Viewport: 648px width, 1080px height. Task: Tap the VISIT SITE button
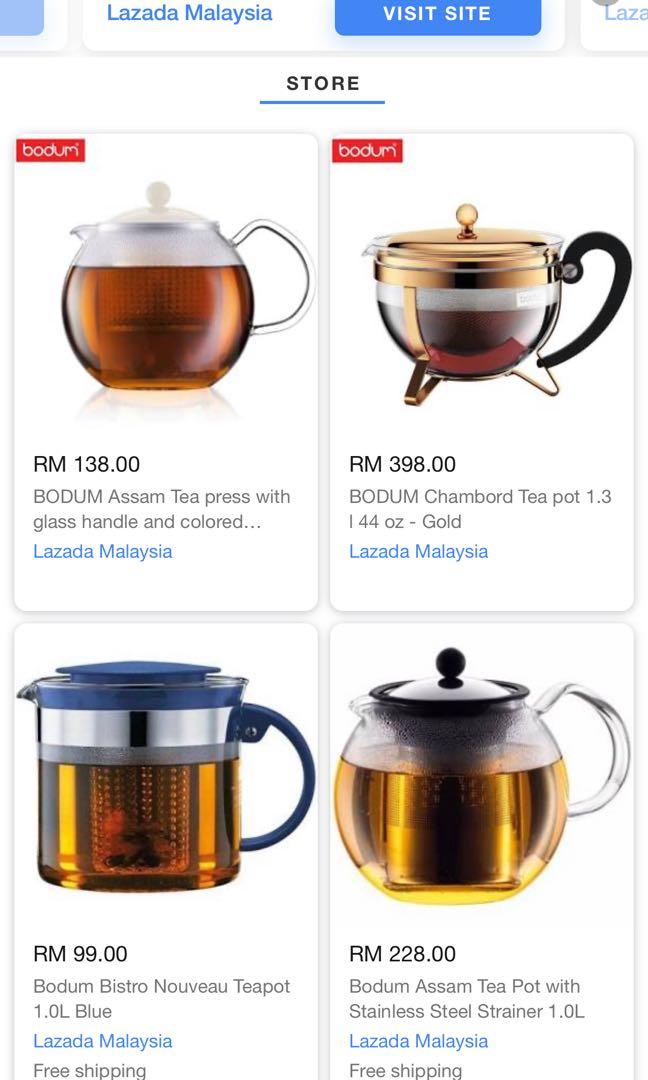click(438, 14)
